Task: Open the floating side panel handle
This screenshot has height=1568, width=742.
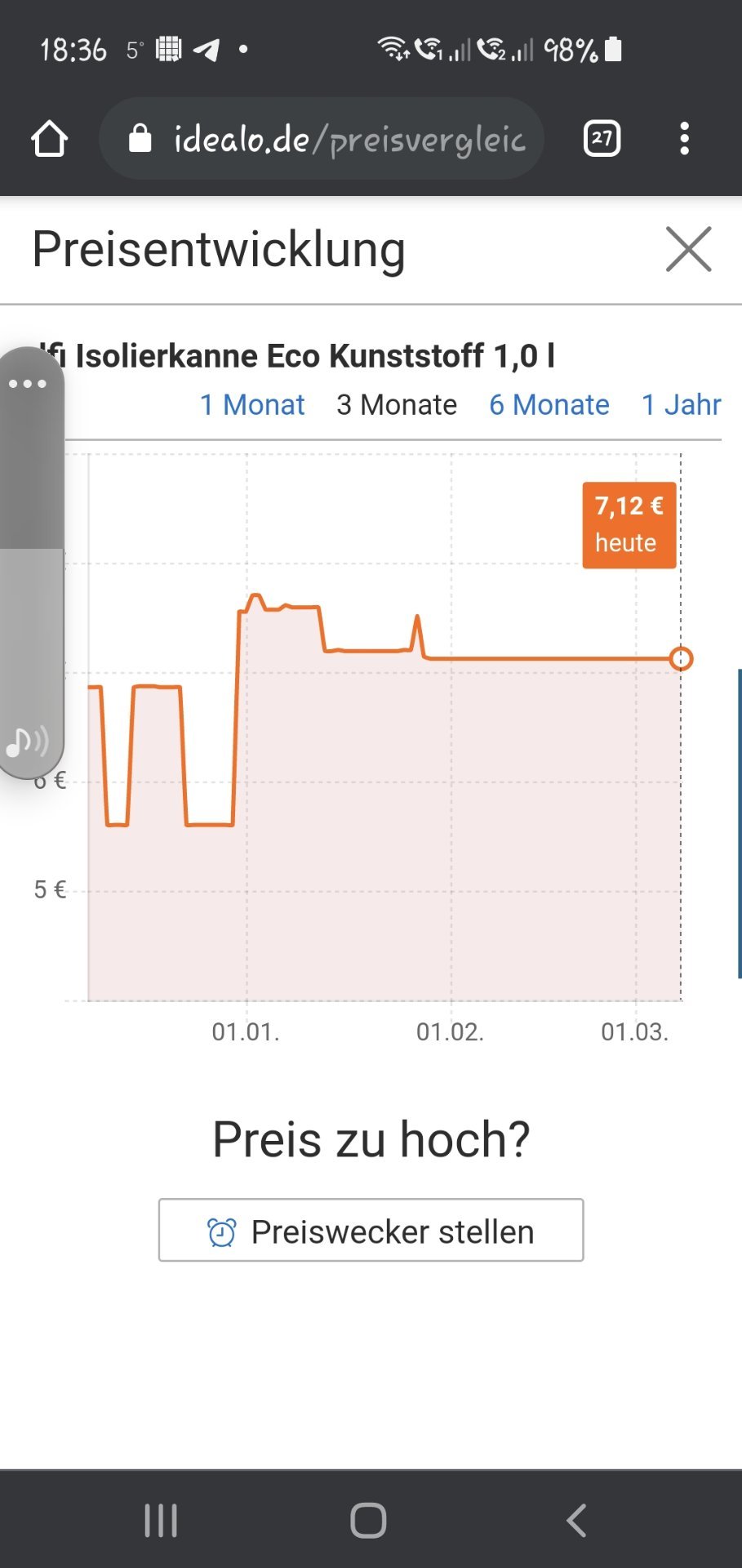Action: [29, 563]
